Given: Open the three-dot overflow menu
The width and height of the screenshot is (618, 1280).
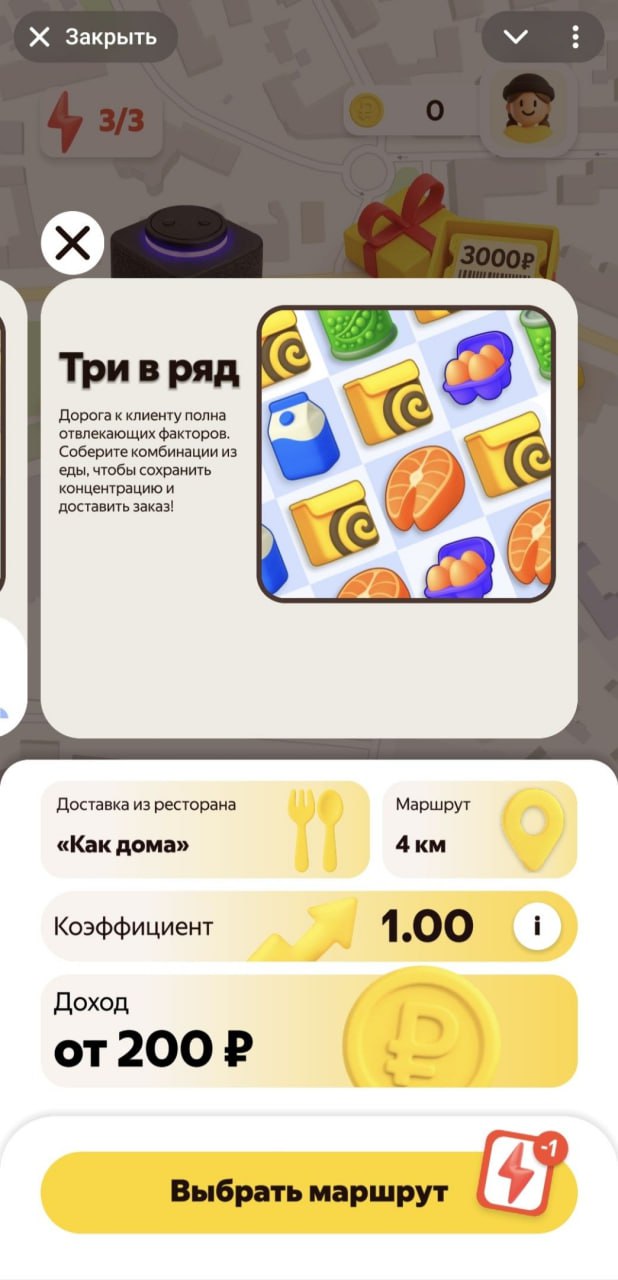Looking at the screenshot, I should click(x=575, y=38).
